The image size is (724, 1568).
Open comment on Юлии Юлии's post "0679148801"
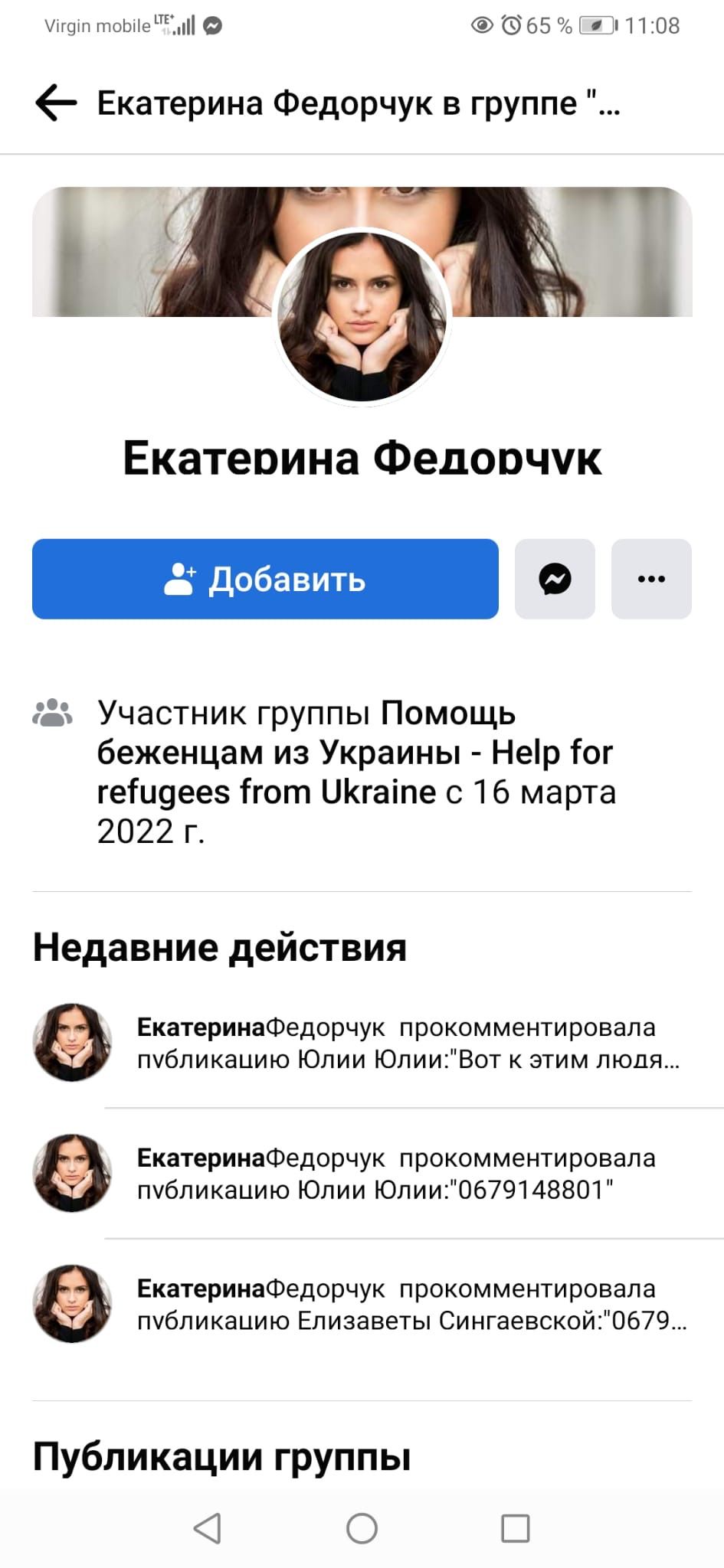click(396, 1174)
